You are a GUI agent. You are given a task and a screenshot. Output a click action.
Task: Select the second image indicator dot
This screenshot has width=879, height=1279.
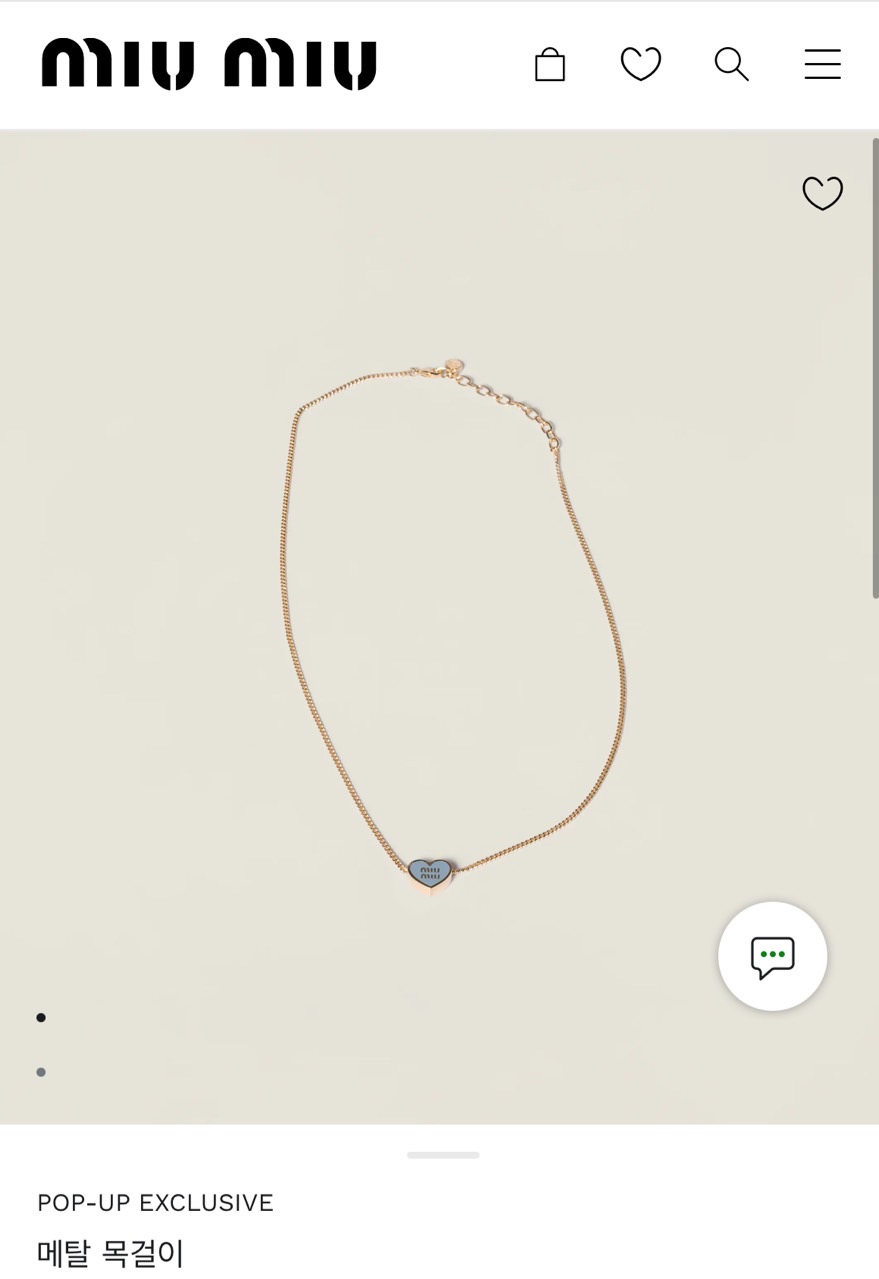coord(41,1072)
